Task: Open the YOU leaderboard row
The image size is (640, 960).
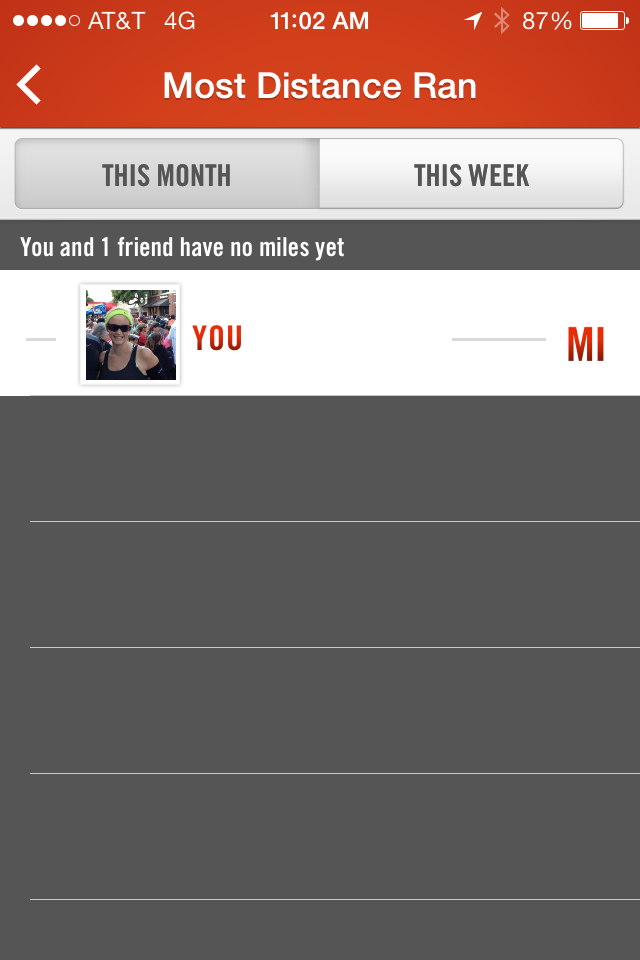Action: click(x=320, y=334)
